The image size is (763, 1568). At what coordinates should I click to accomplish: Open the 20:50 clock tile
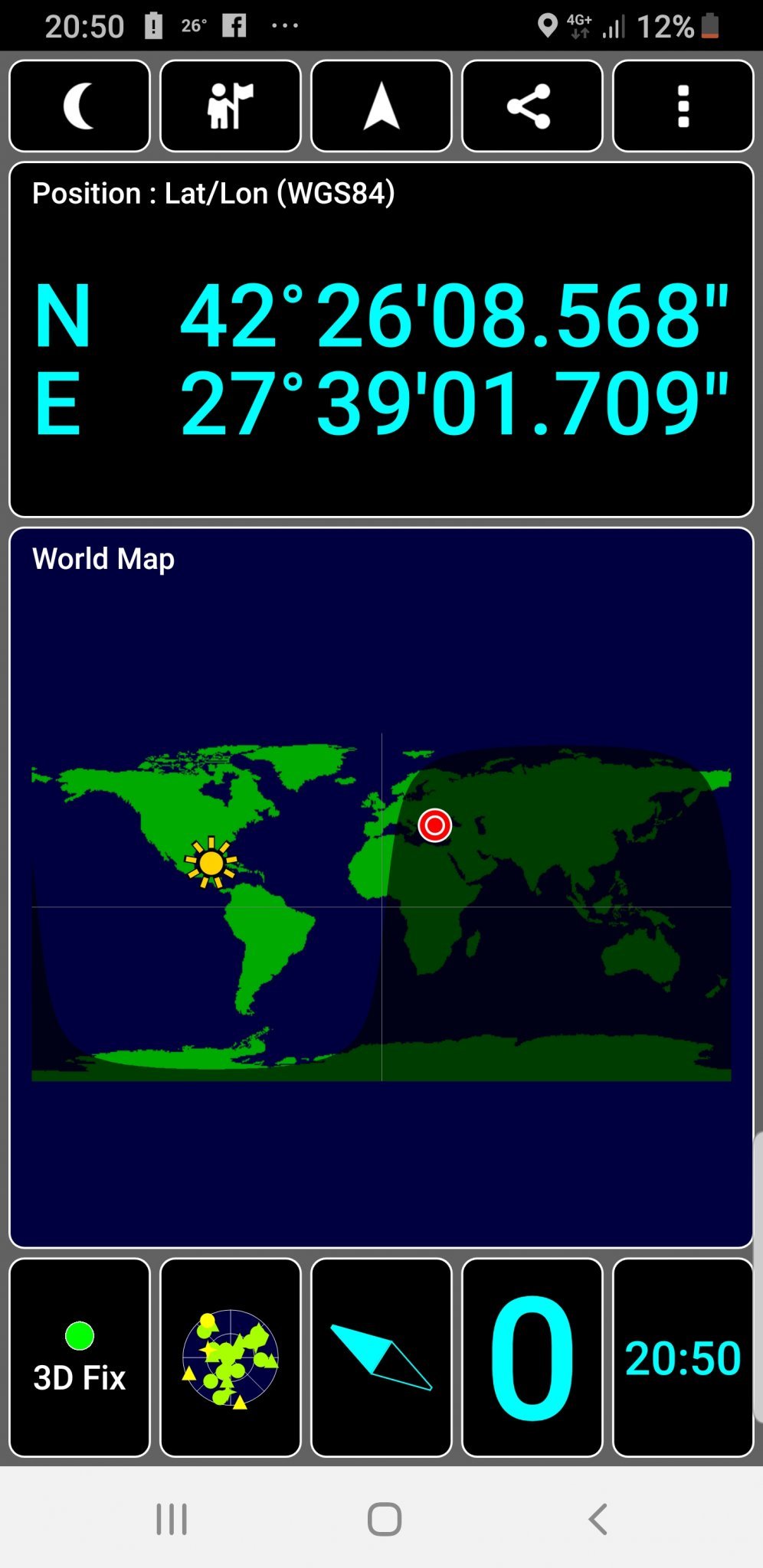[x=683, y=1357]
